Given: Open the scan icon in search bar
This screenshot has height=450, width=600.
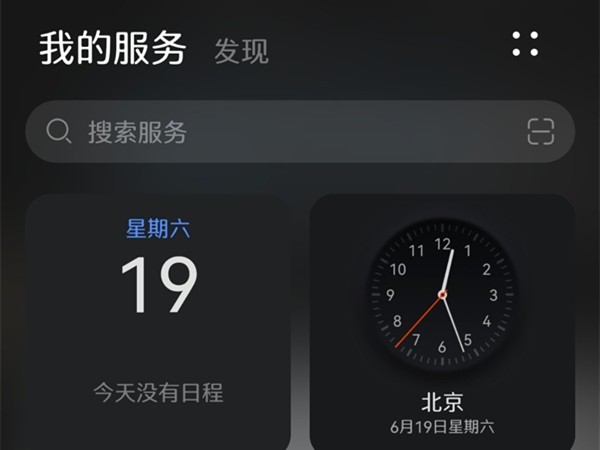Looking at the screenshot, I should click(540, 131).
